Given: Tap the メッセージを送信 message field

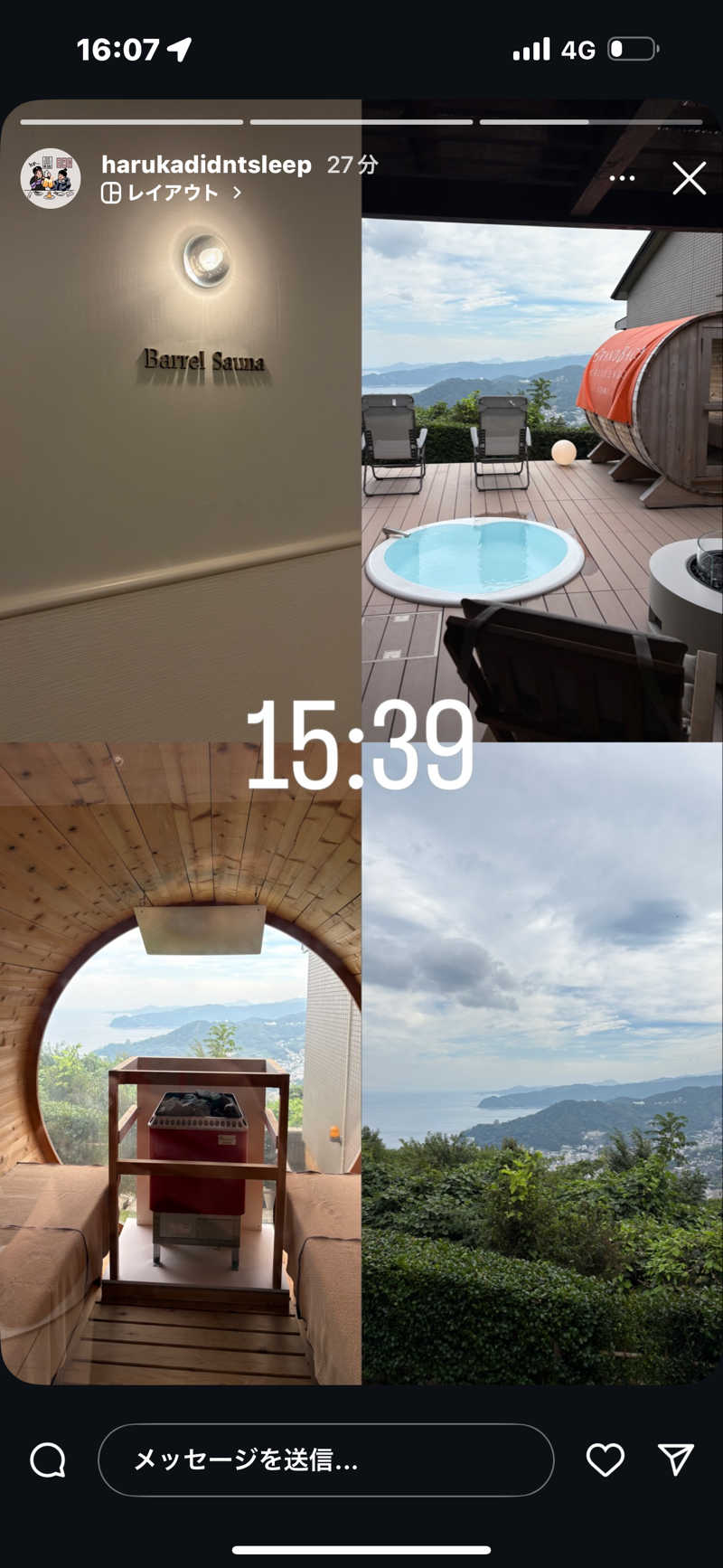Looking at the screenshot, I should [325, 1459].
